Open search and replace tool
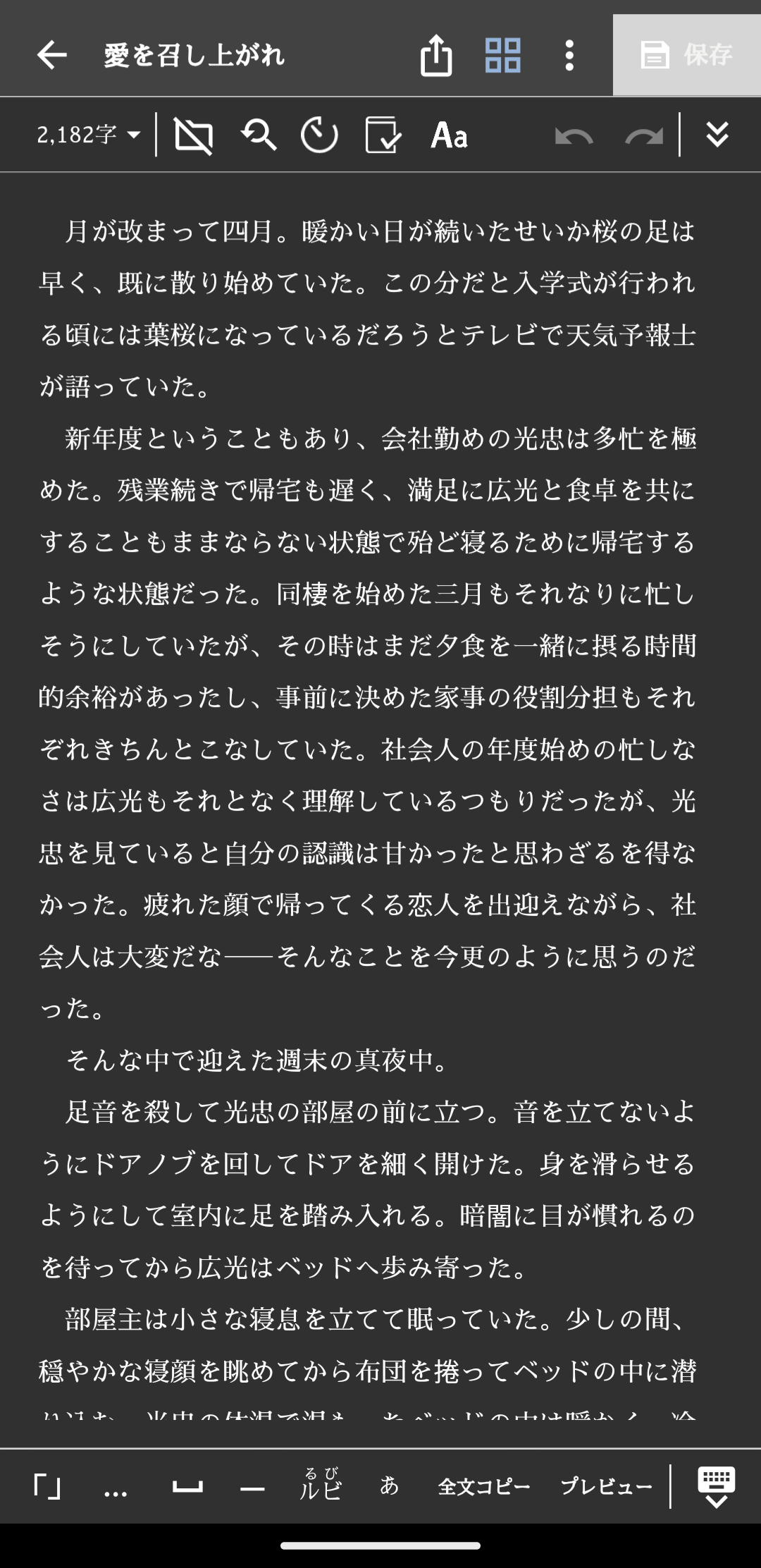761x1568 pixels. [259, 135]
